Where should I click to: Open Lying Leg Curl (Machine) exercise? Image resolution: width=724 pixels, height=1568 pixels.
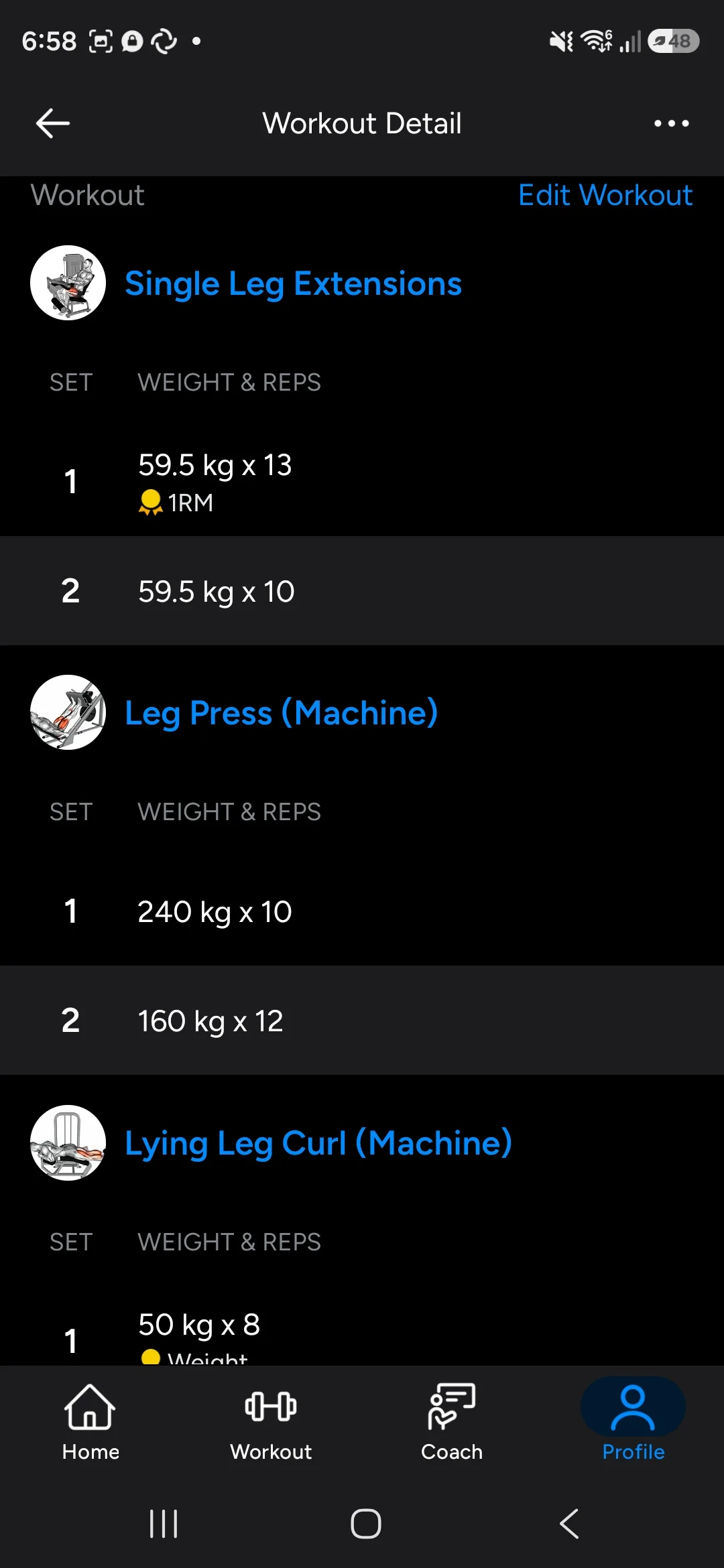[318, 1142]
